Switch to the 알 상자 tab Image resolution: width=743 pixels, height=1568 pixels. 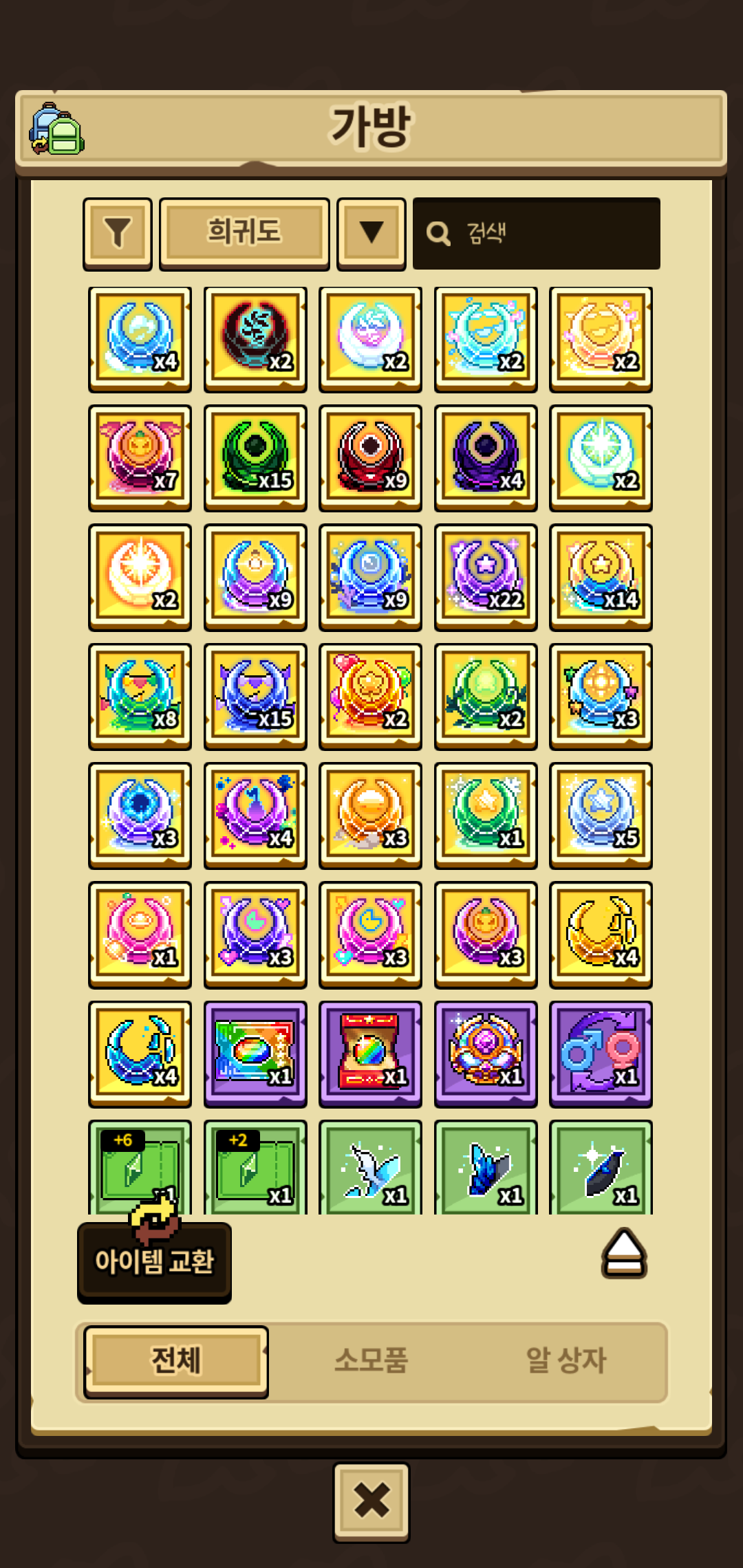click(566, 1361)
